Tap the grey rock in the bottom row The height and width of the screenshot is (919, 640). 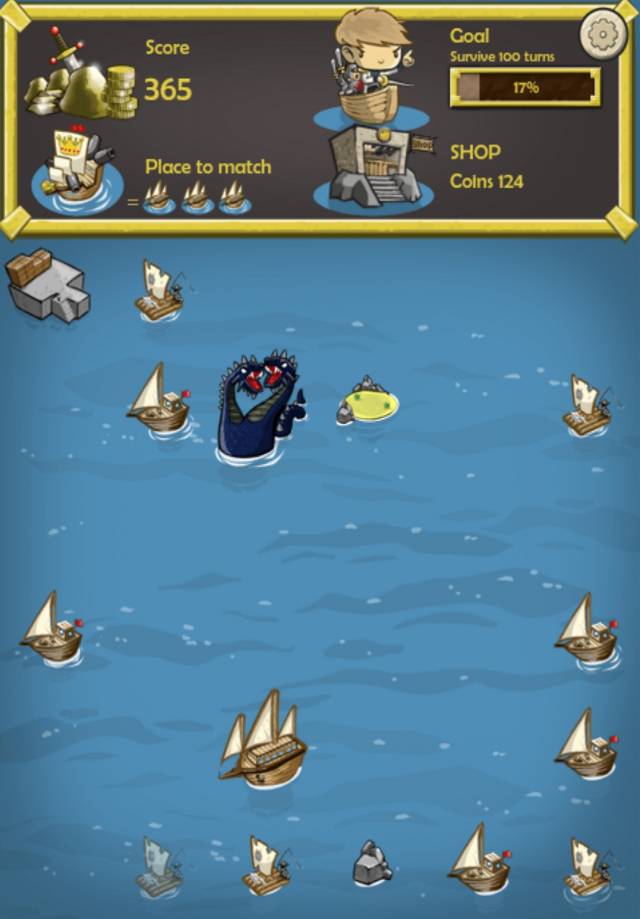click(x=372, y=863)
